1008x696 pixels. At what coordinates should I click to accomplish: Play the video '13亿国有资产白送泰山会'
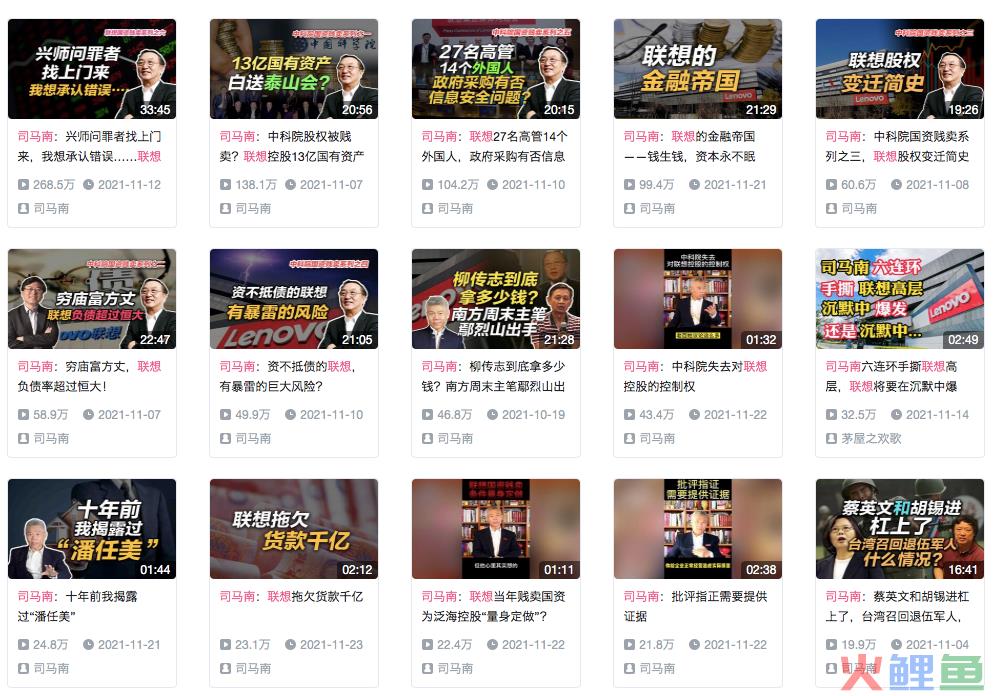pyautogui.click(x=294, y=69)
